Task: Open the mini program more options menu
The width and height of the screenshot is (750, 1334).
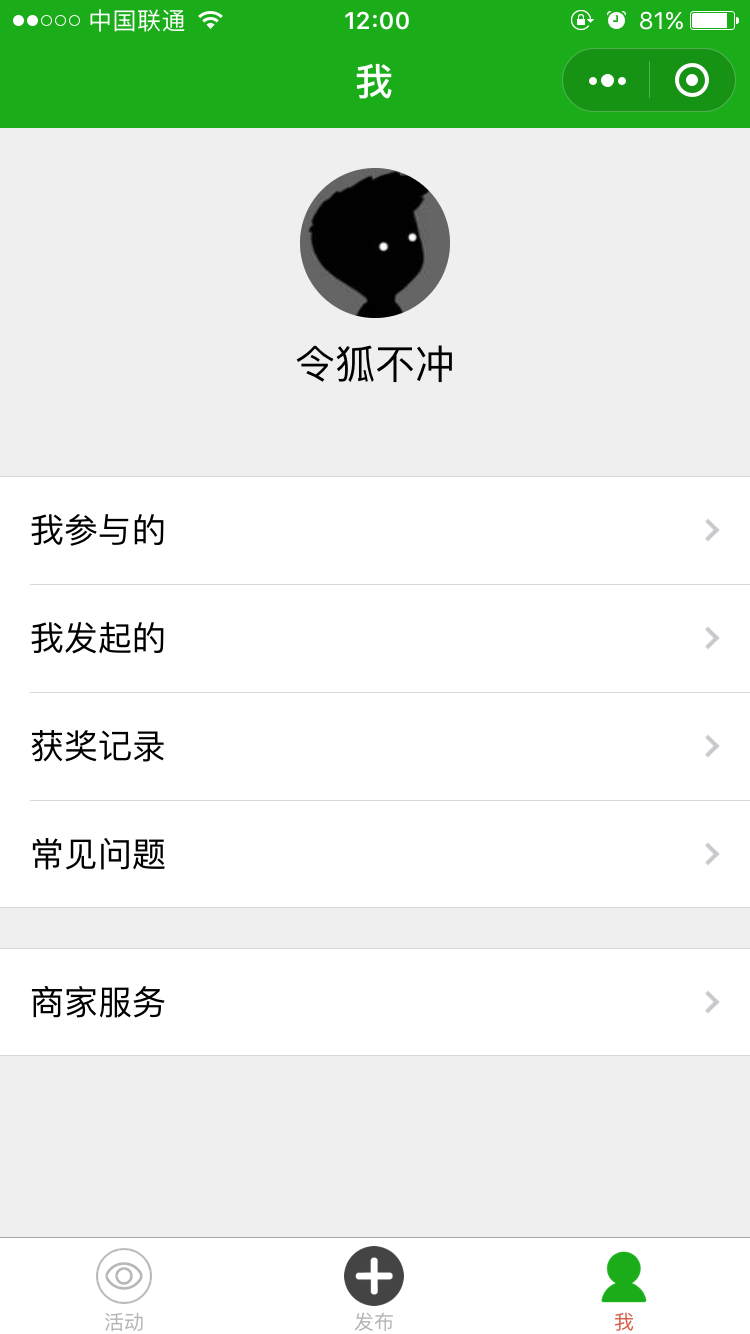Action: (x=607, y=80)
